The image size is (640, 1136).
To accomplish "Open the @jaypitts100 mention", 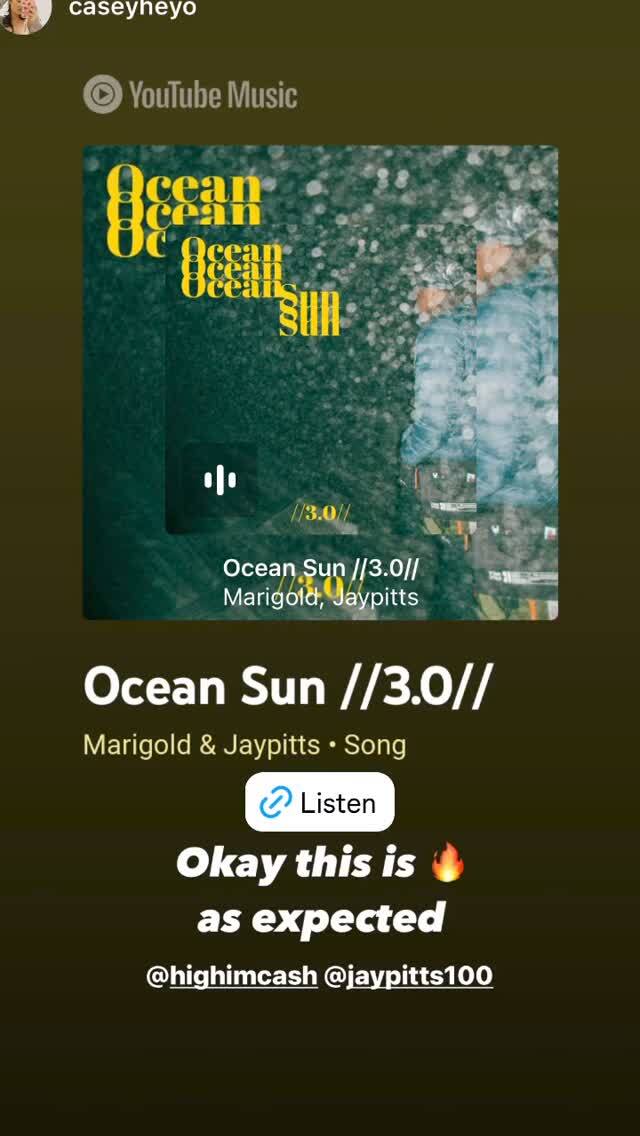I will click(408, 975).
